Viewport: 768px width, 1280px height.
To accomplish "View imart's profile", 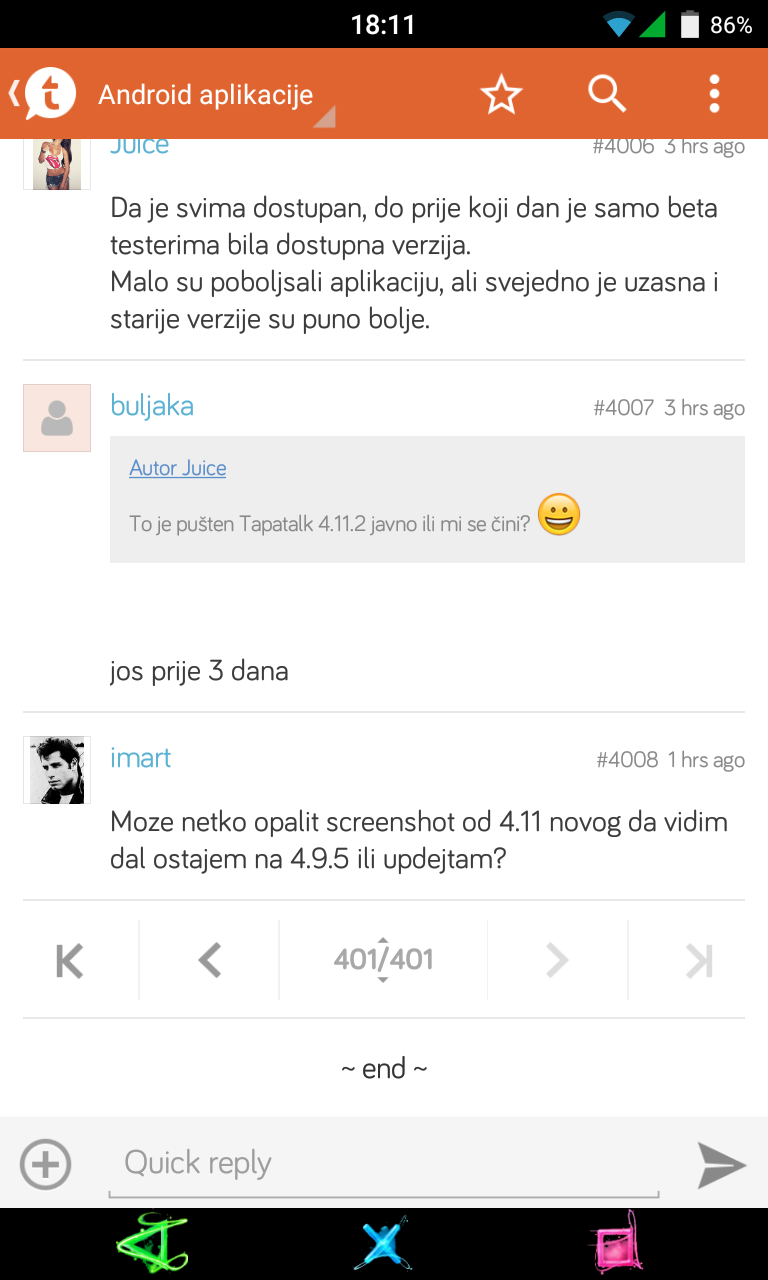I will [x=141, y=758].
